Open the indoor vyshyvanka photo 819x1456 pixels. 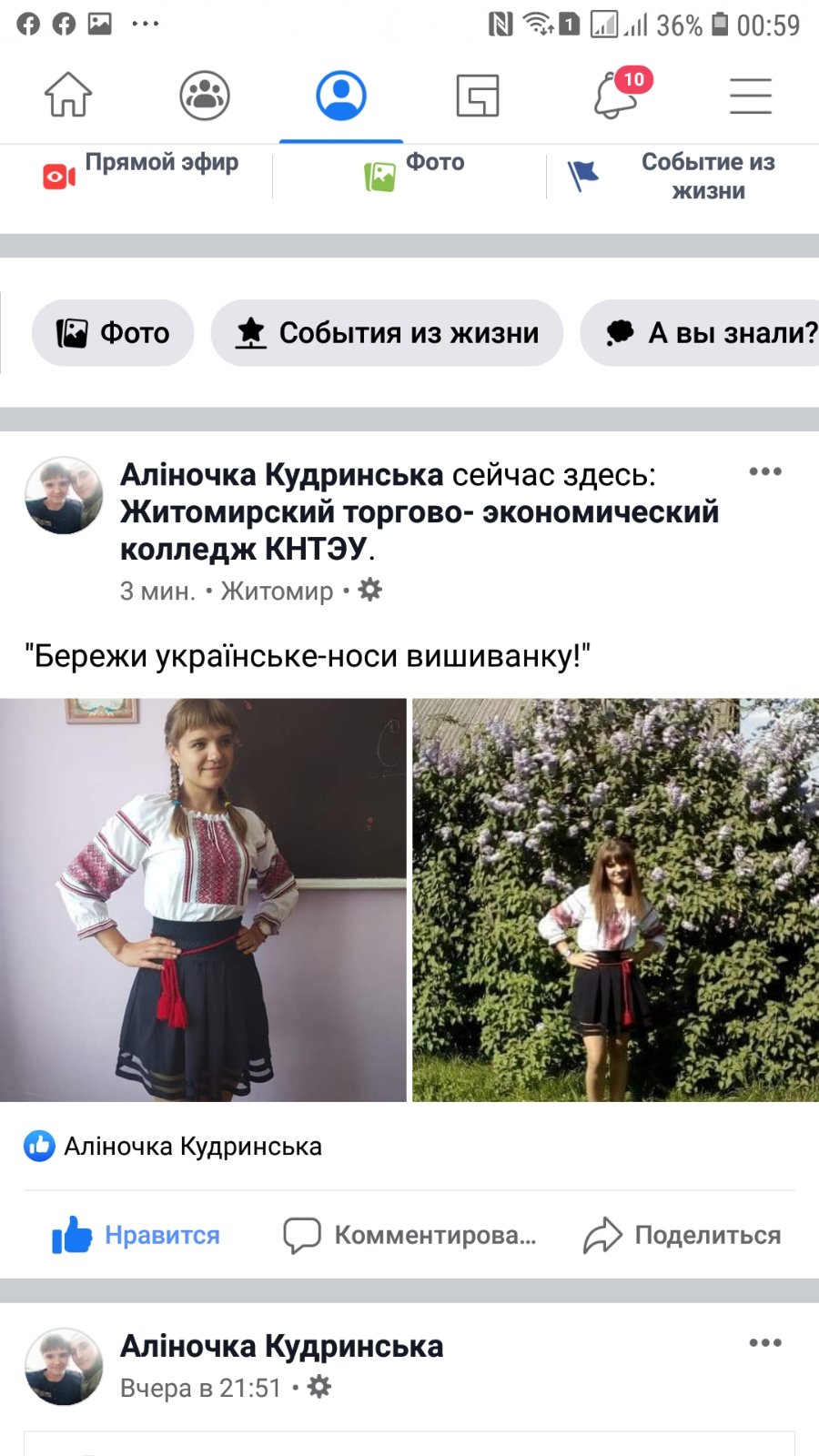point(203,899)
